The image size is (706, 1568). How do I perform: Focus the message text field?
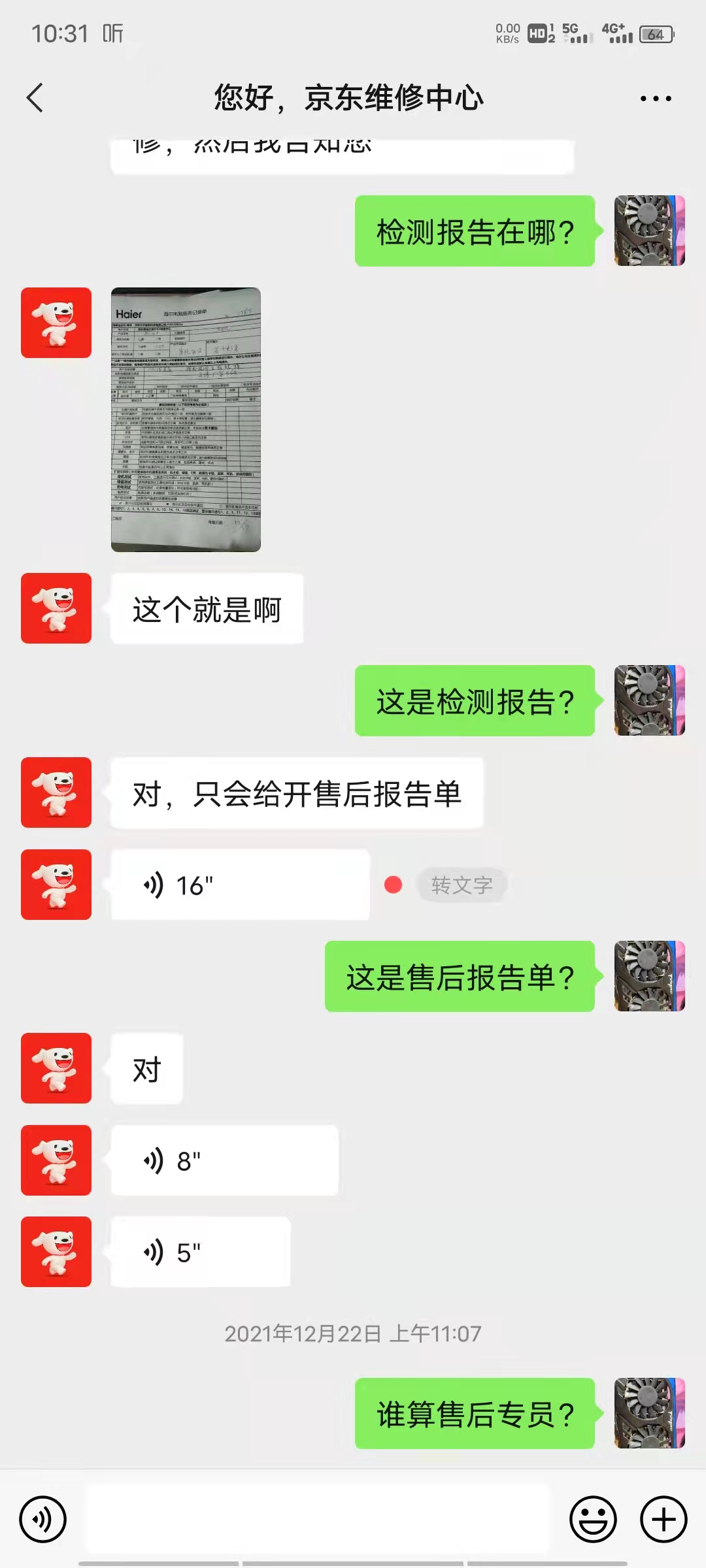[x=318, y=1519]
